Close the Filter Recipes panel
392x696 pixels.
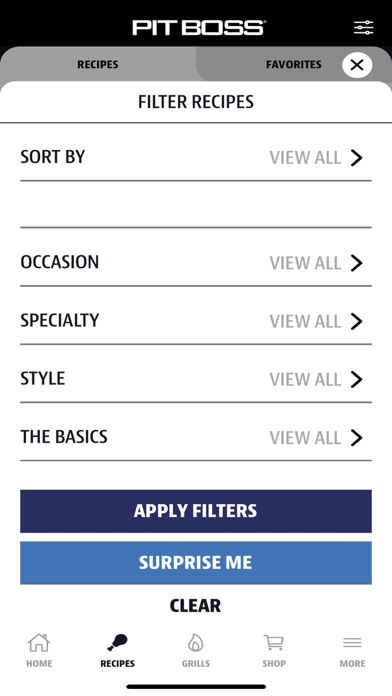(x=357, y=65)
